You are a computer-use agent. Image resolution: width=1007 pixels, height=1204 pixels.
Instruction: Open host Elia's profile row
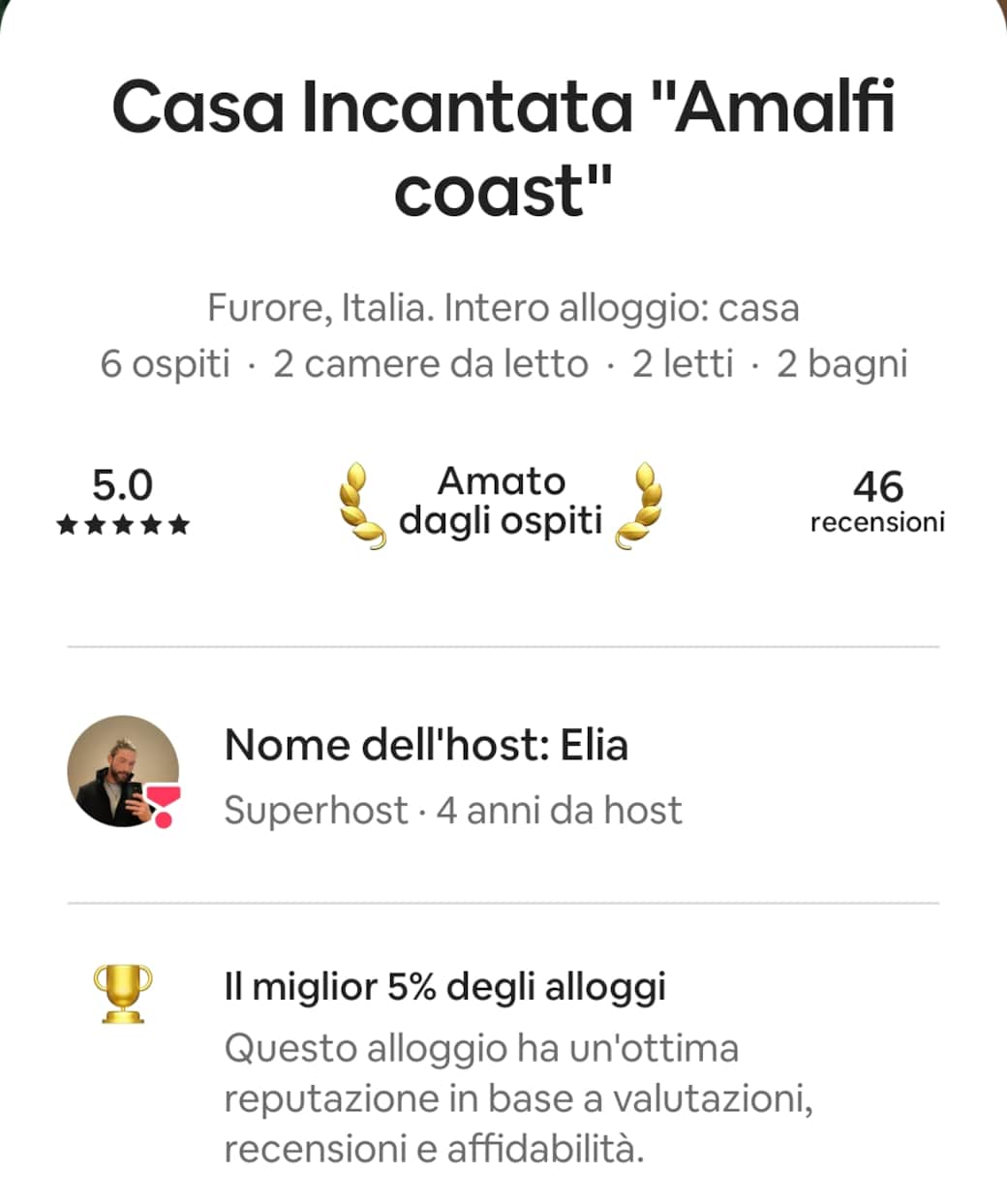pyautogui.click(x=426, y=775)
